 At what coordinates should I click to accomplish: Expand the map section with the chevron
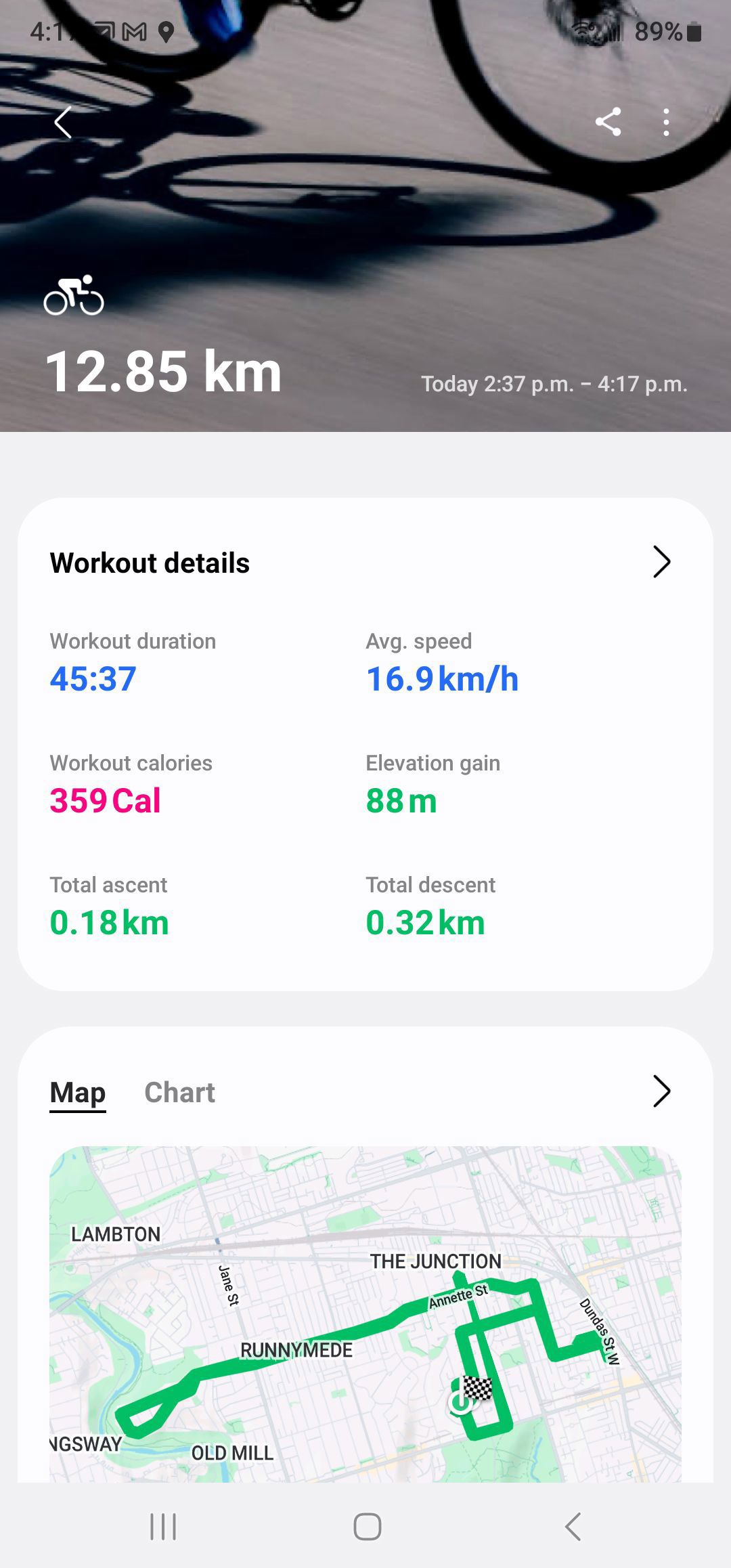(661, 1091)
